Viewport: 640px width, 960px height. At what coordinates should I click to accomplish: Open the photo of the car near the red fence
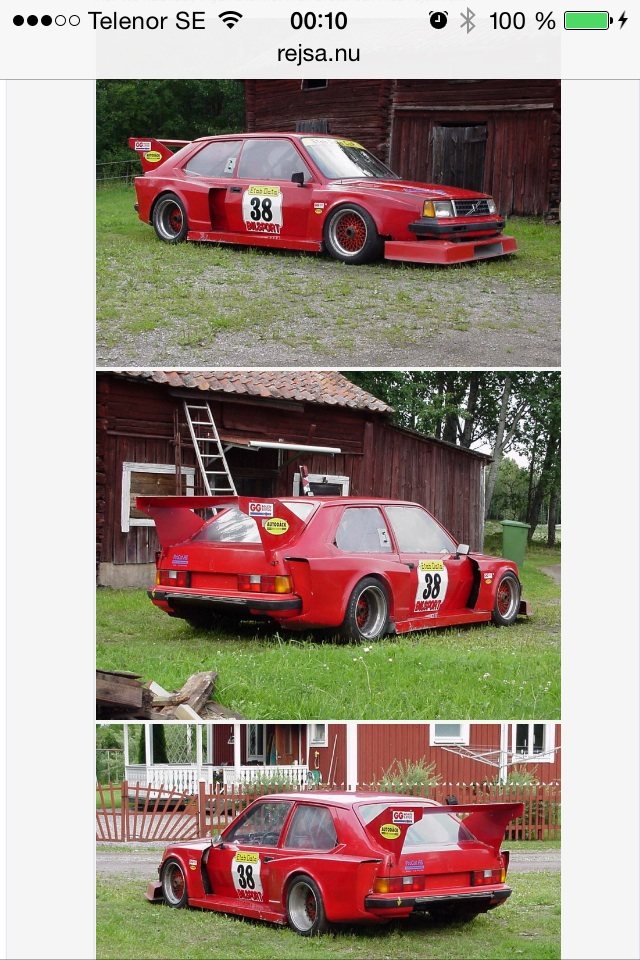[328, 840]
